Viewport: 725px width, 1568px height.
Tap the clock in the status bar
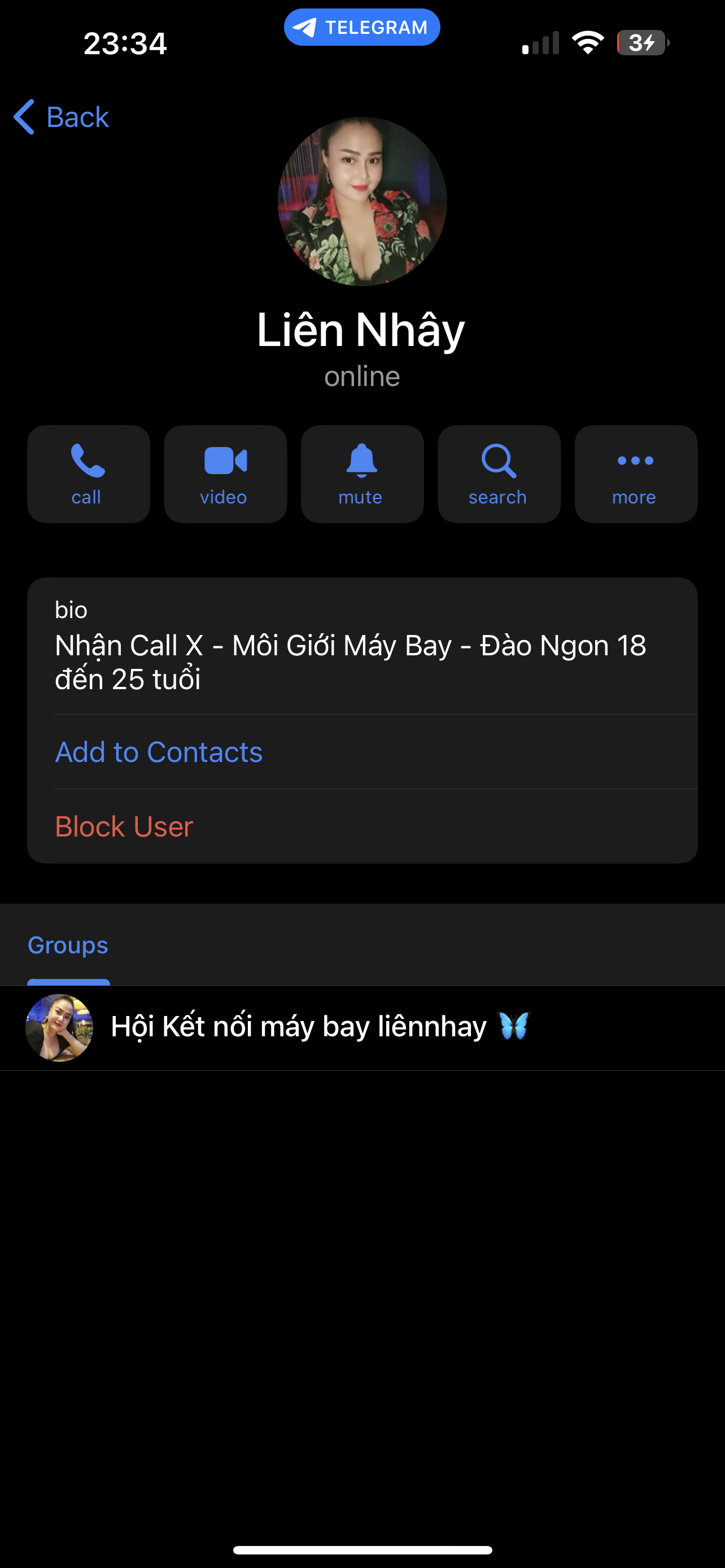pyautogui.click(x=125, y=42)
